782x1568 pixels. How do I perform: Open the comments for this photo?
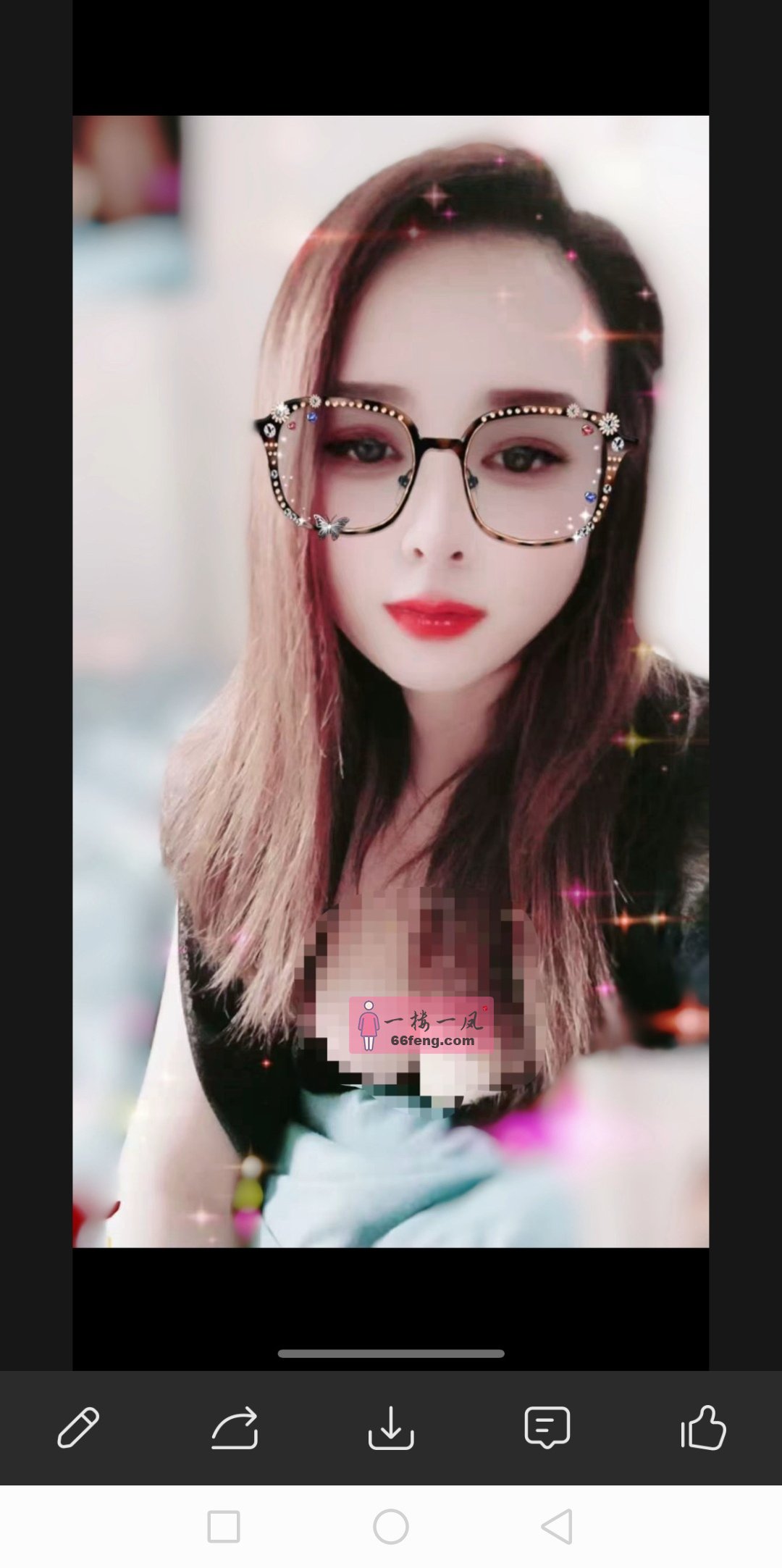[547, 1427]
